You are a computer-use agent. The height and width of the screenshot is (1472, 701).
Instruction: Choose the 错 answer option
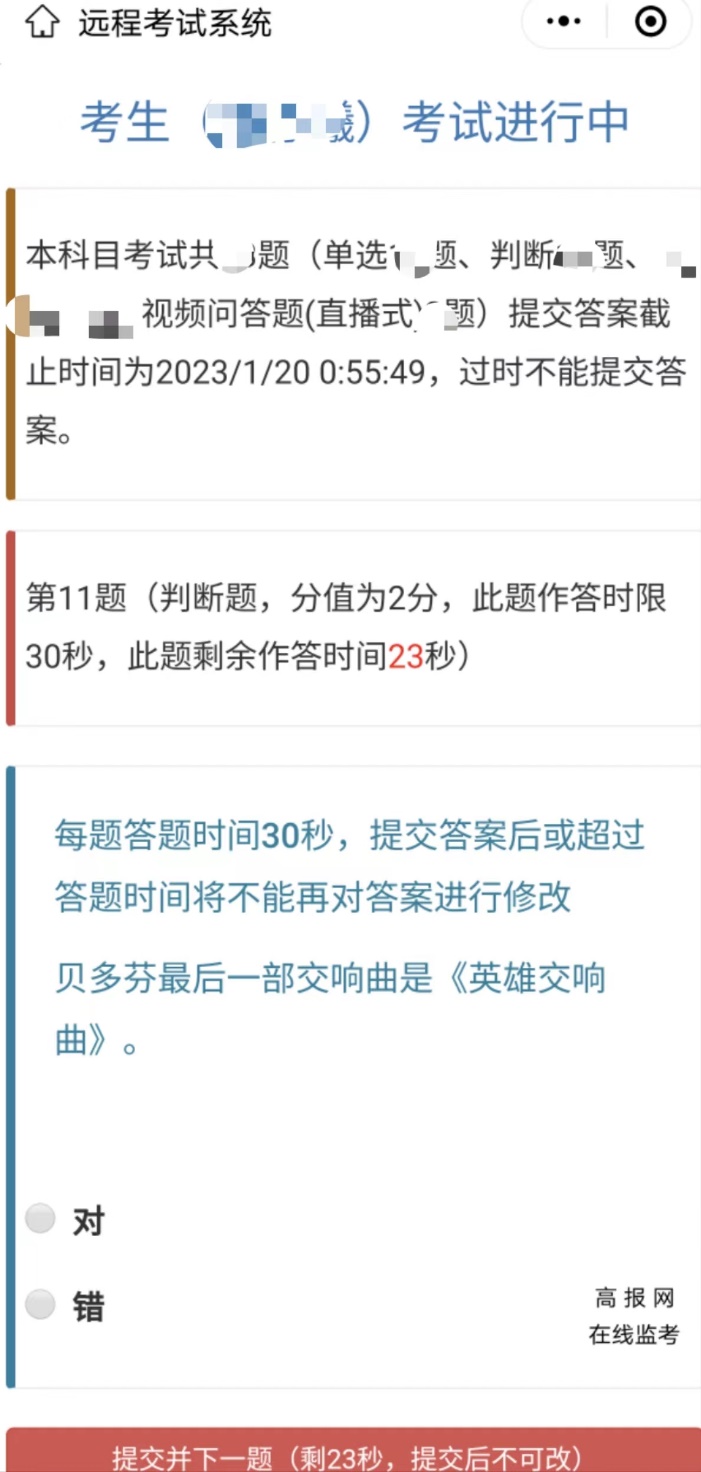click(x=41, y=1304)
